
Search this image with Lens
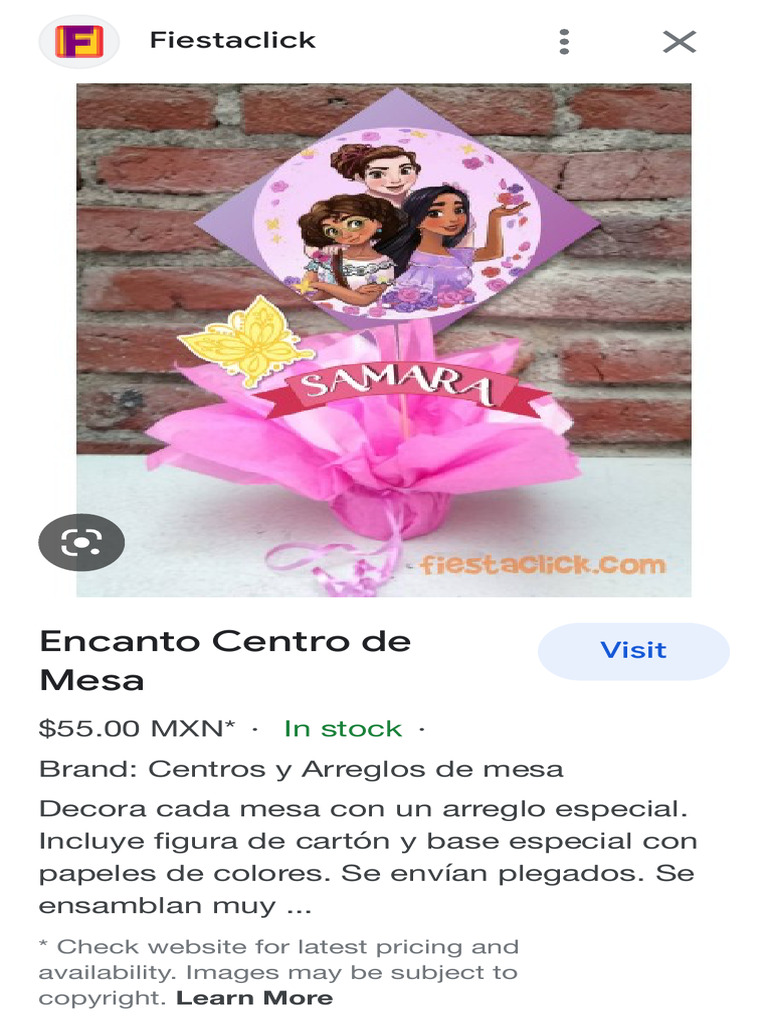(82, 542)
